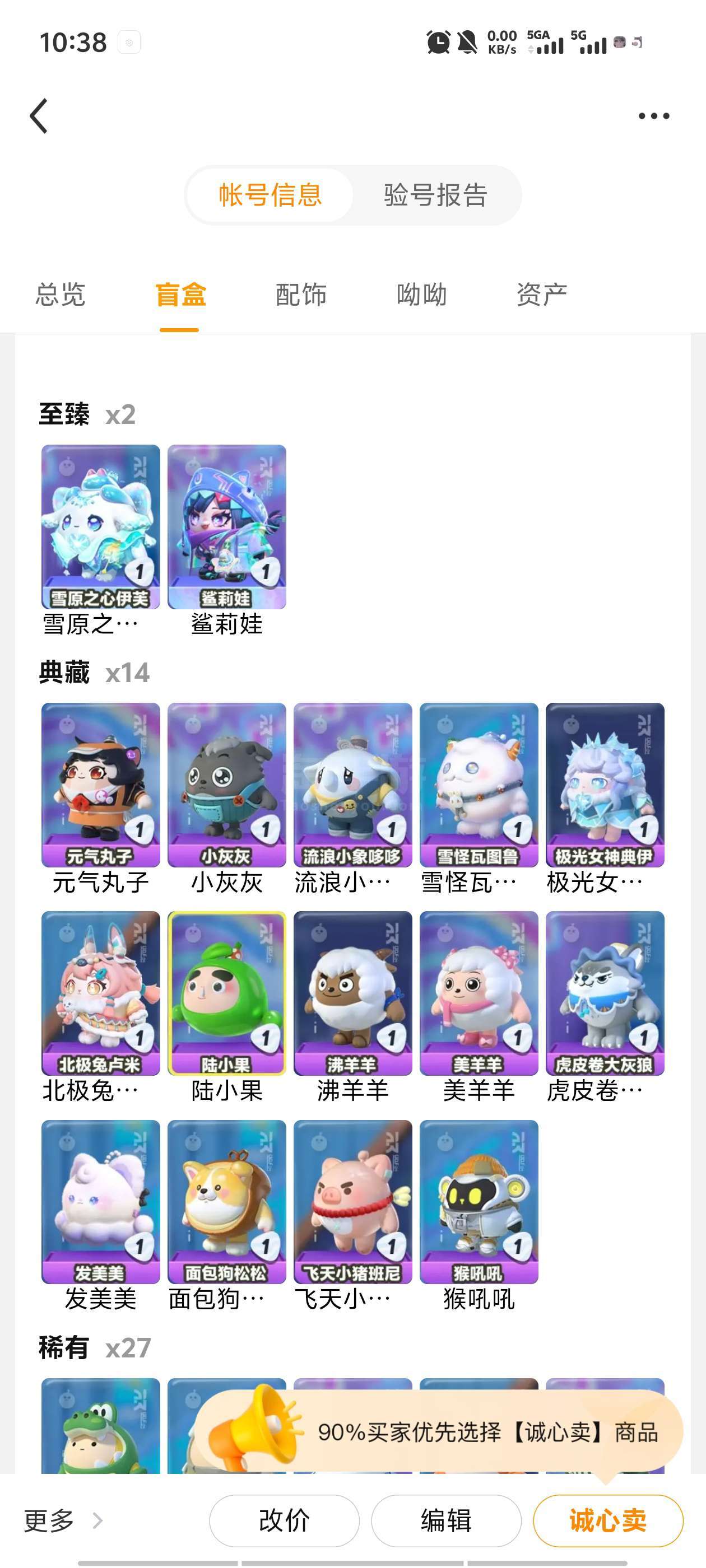Select the 帐号信息 segment
Image resolution: width=706 pixels, height=1568 pixels.
pos(271,195)
